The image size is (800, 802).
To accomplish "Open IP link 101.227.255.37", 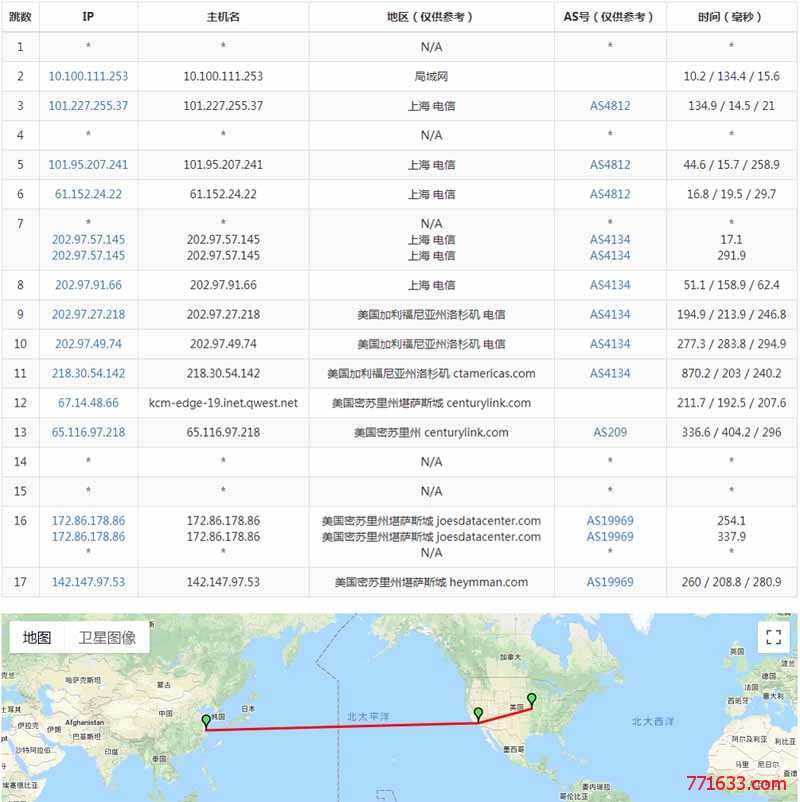I will [x=88, y=106].
